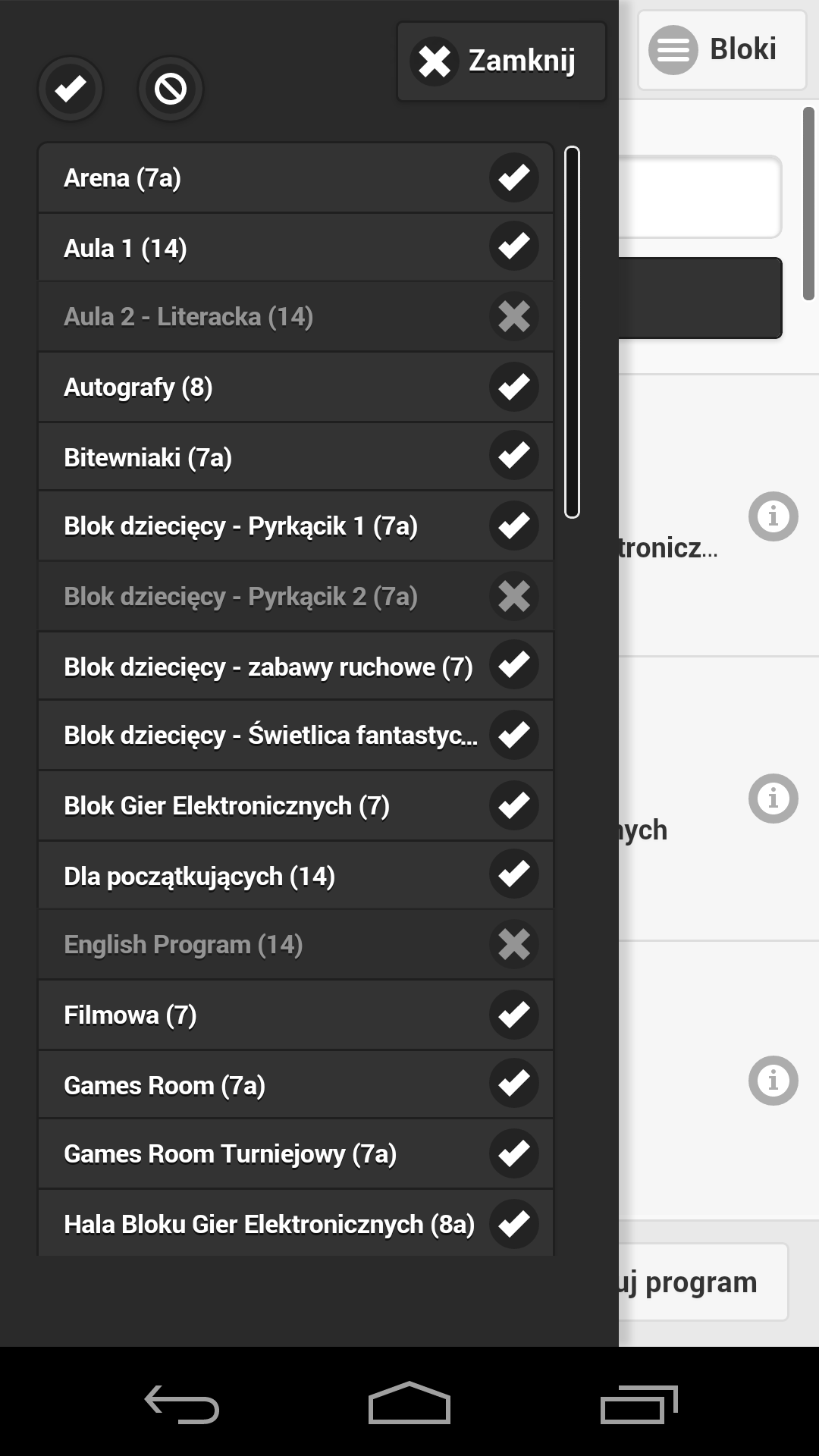Enable English Program (14)
Screen dimensions: 819x1456
(513, 945)
